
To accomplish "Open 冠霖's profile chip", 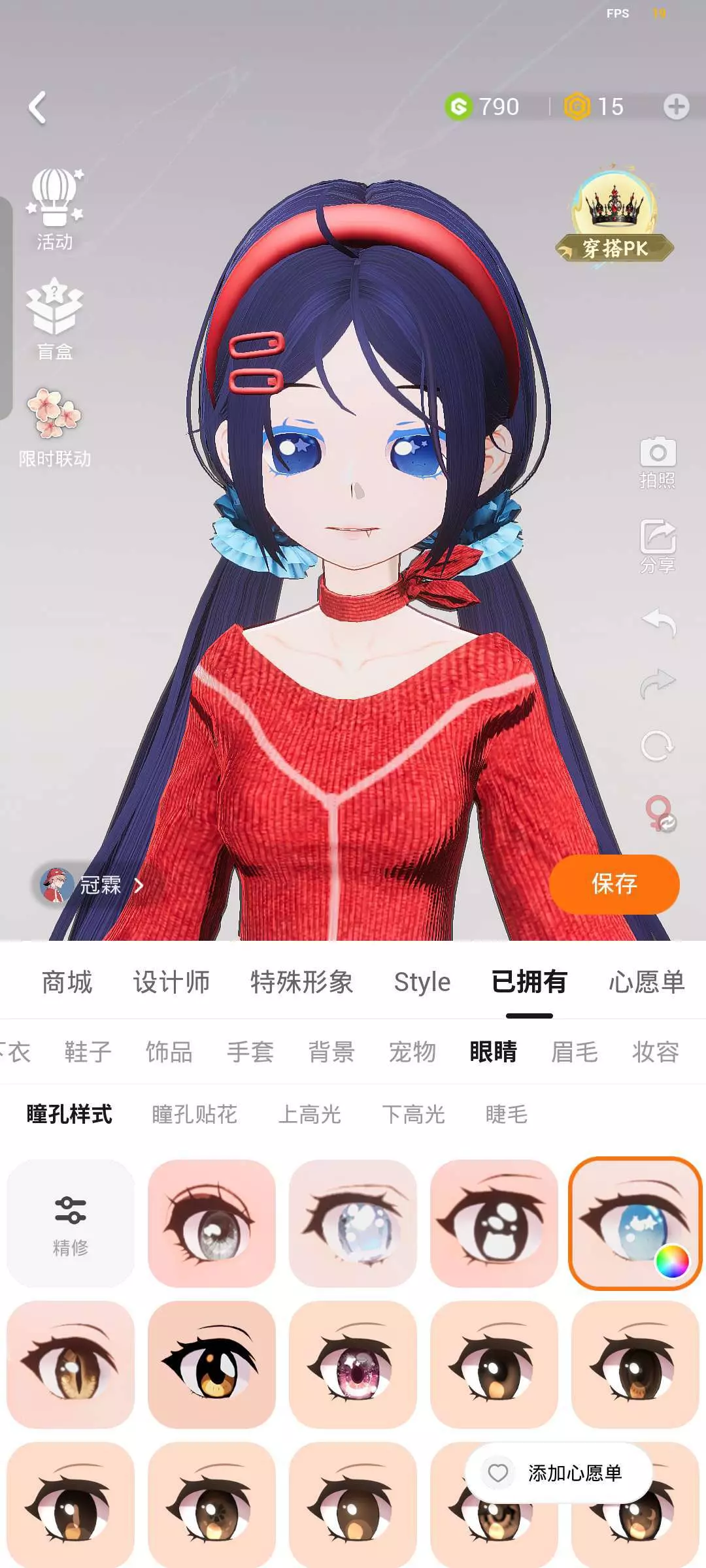I will pyautogui.click(x=92, y=885).
